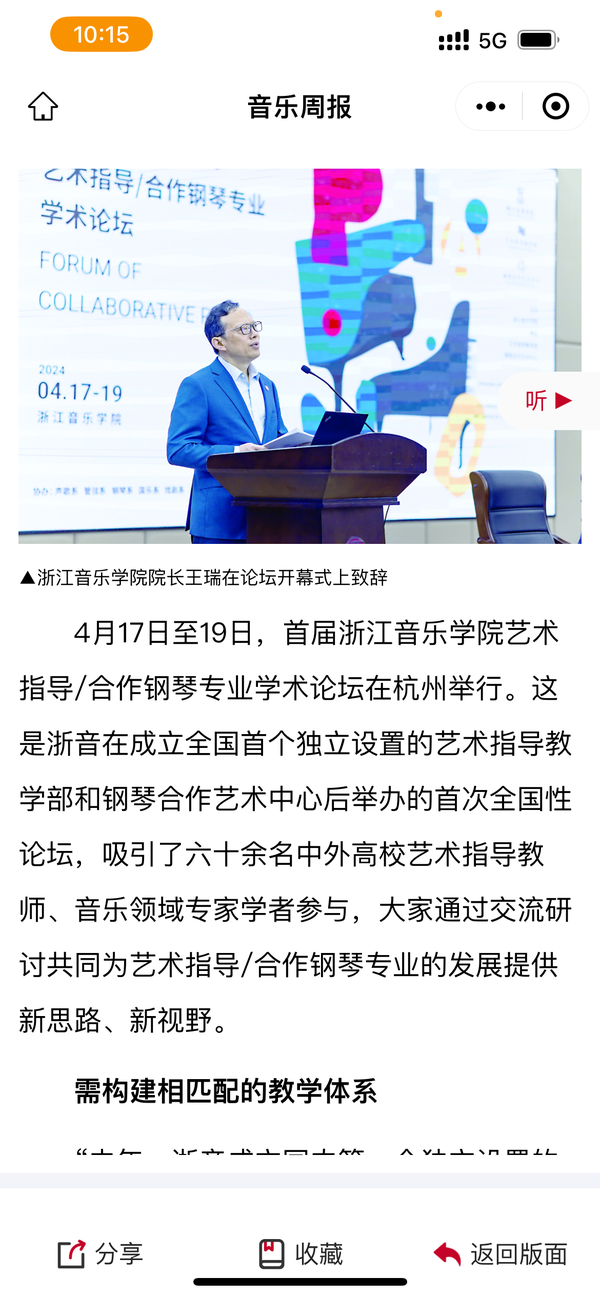This screenshot has width=600, height=1298.
Task: Share this article via 分享
Action: click(x=100, y=1253)
